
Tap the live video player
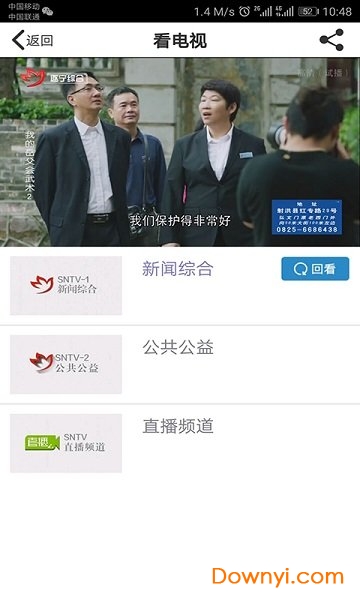pyautogui.click(x=180, y=152)
